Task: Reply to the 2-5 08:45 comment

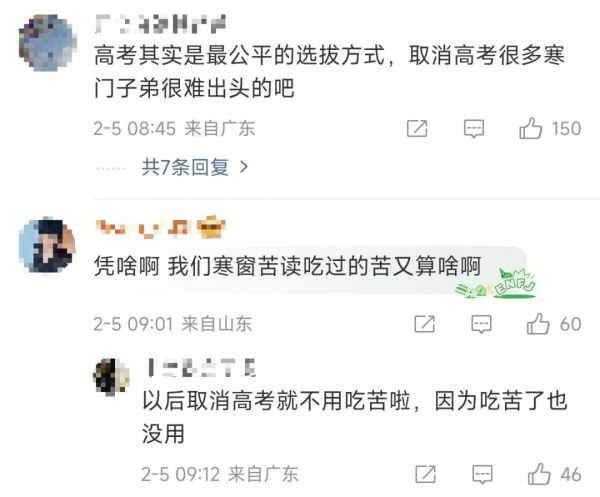Action: 474,128
